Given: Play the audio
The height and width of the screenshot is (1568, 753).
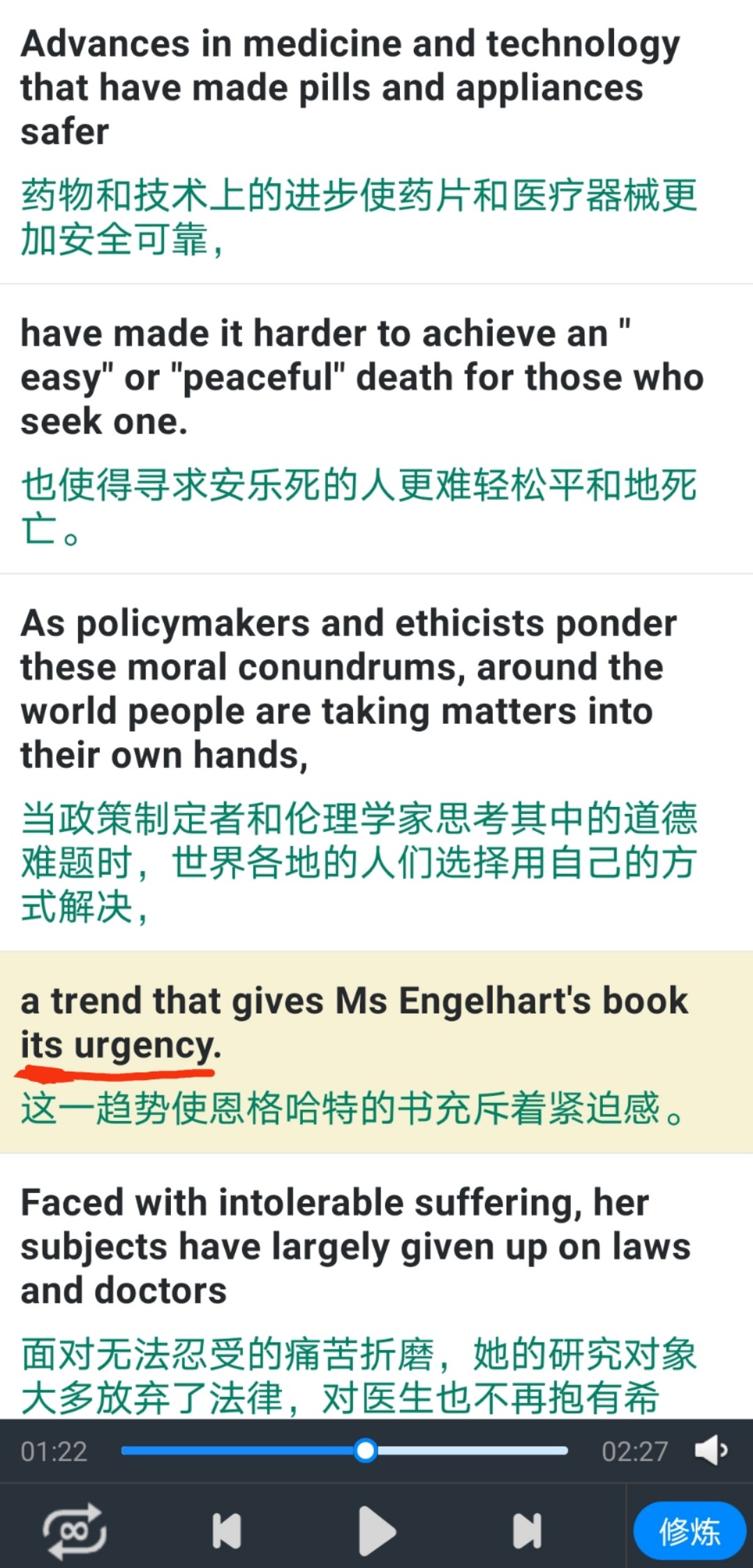Looking at the screenshot, I should [377, 1530].
